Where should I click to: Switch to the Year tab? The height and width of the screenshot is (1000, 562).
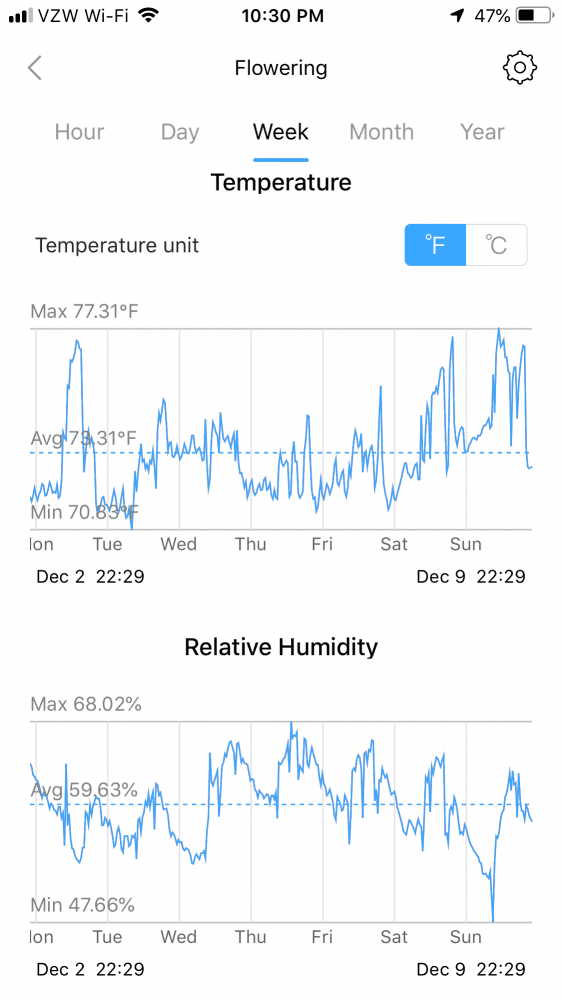coord(482,132)
